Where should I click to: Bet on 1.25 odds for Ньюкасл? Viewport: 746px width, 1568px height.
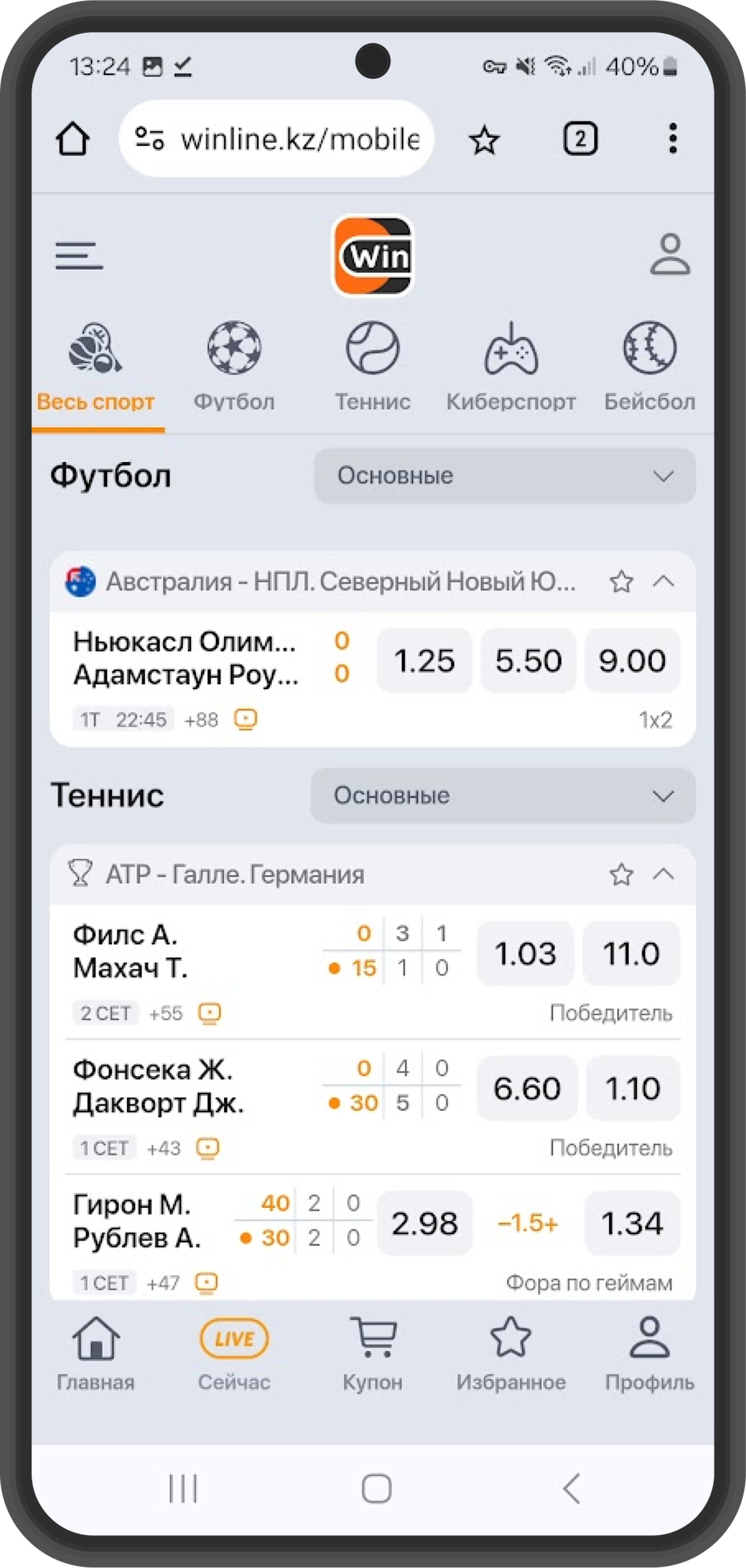(424, 660)
